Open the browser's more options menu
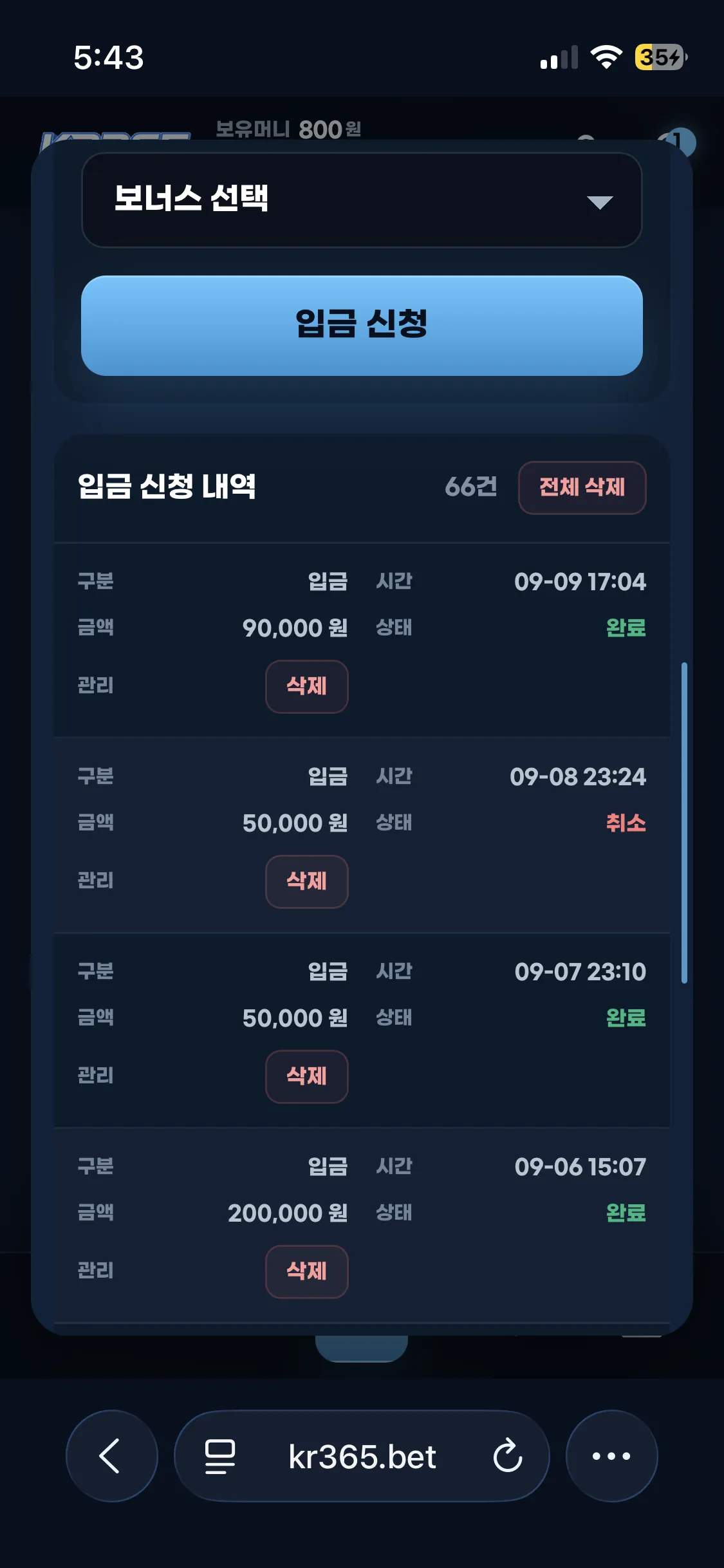The image size is (724, 1568). [611, 1456]
